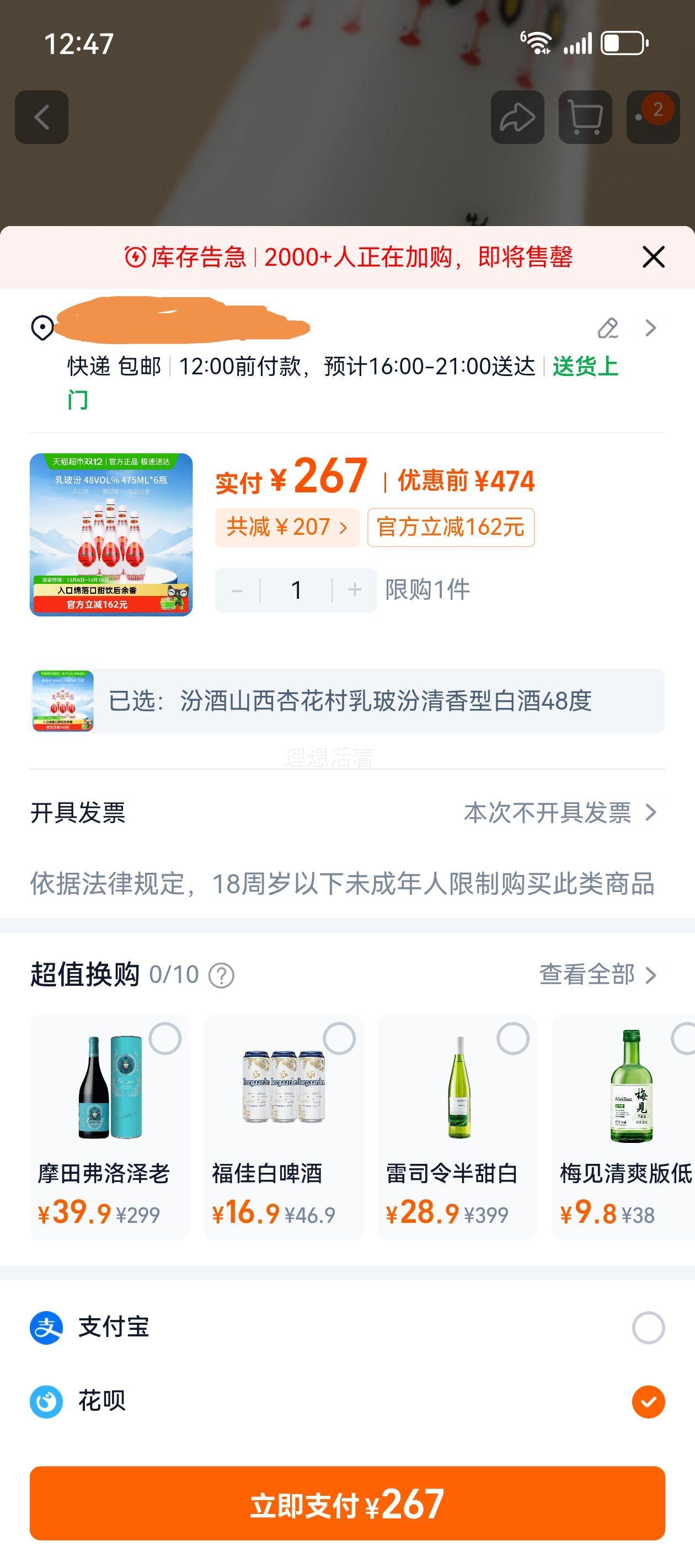
Task: Open 查看全部 for exchange items
Action: pyautogui.click(x=590, y=975)
